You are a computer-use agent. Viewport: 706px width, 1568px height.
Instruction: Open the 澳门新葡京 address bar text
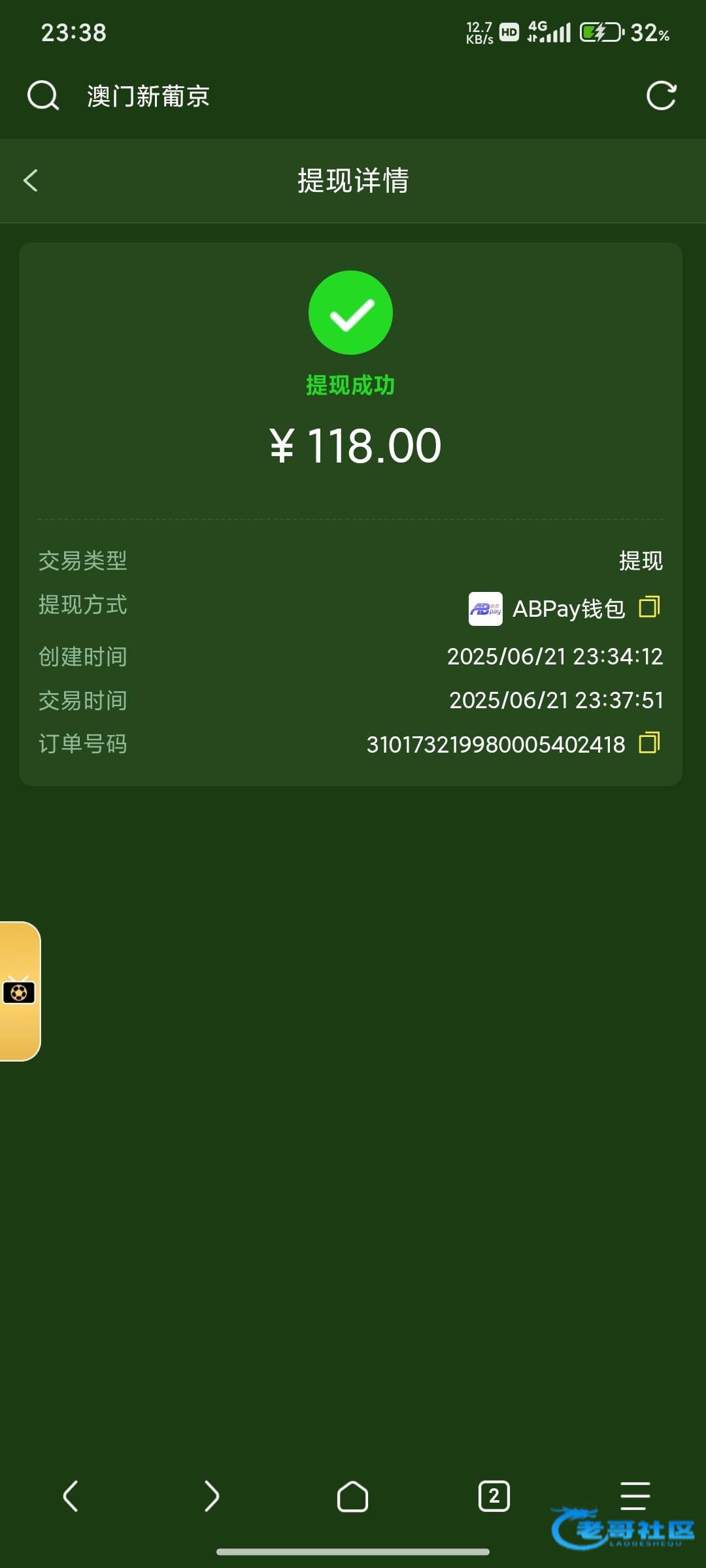(x=148, y=96)
